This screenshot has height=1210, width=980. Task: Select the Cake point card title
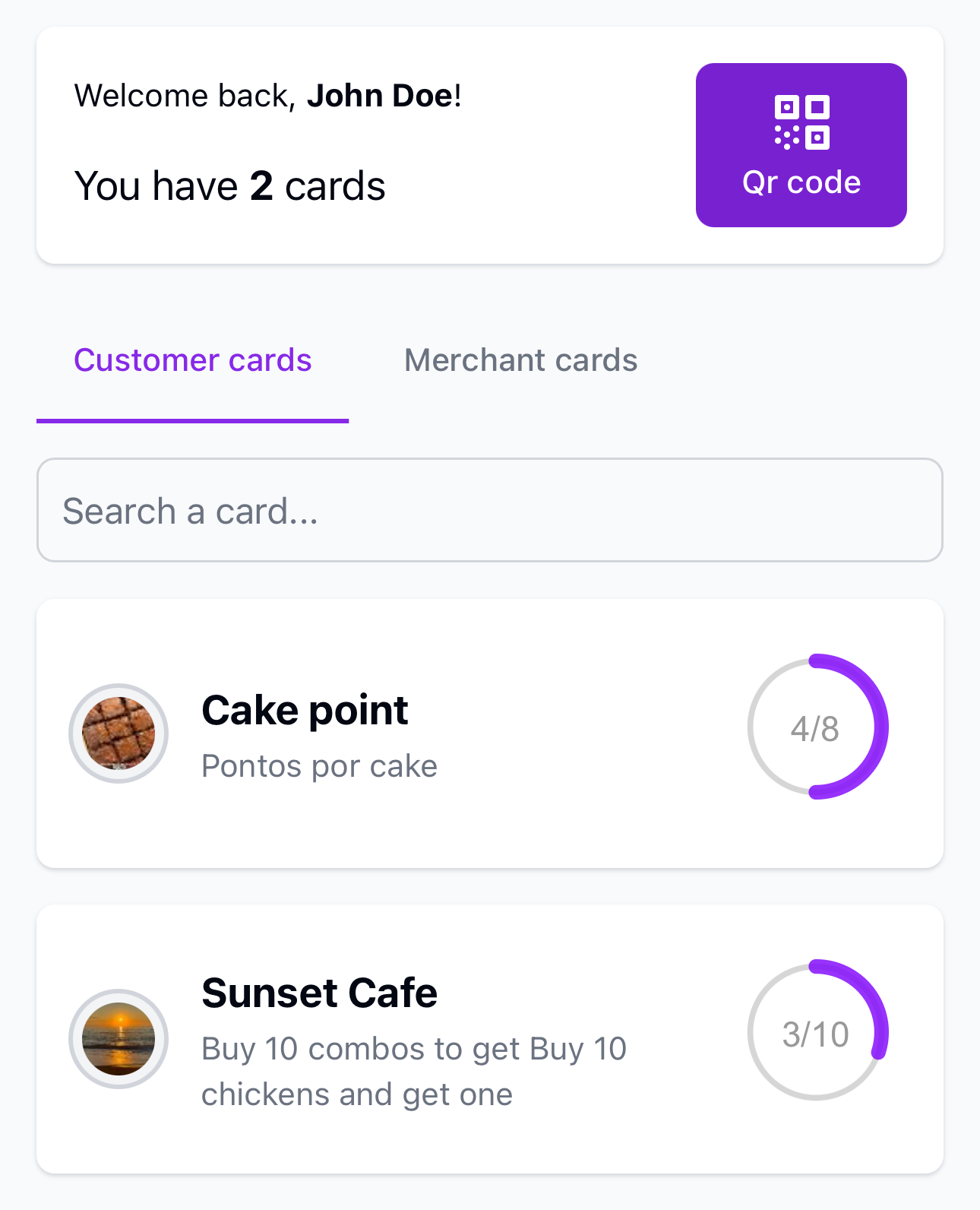coord(304,709)
